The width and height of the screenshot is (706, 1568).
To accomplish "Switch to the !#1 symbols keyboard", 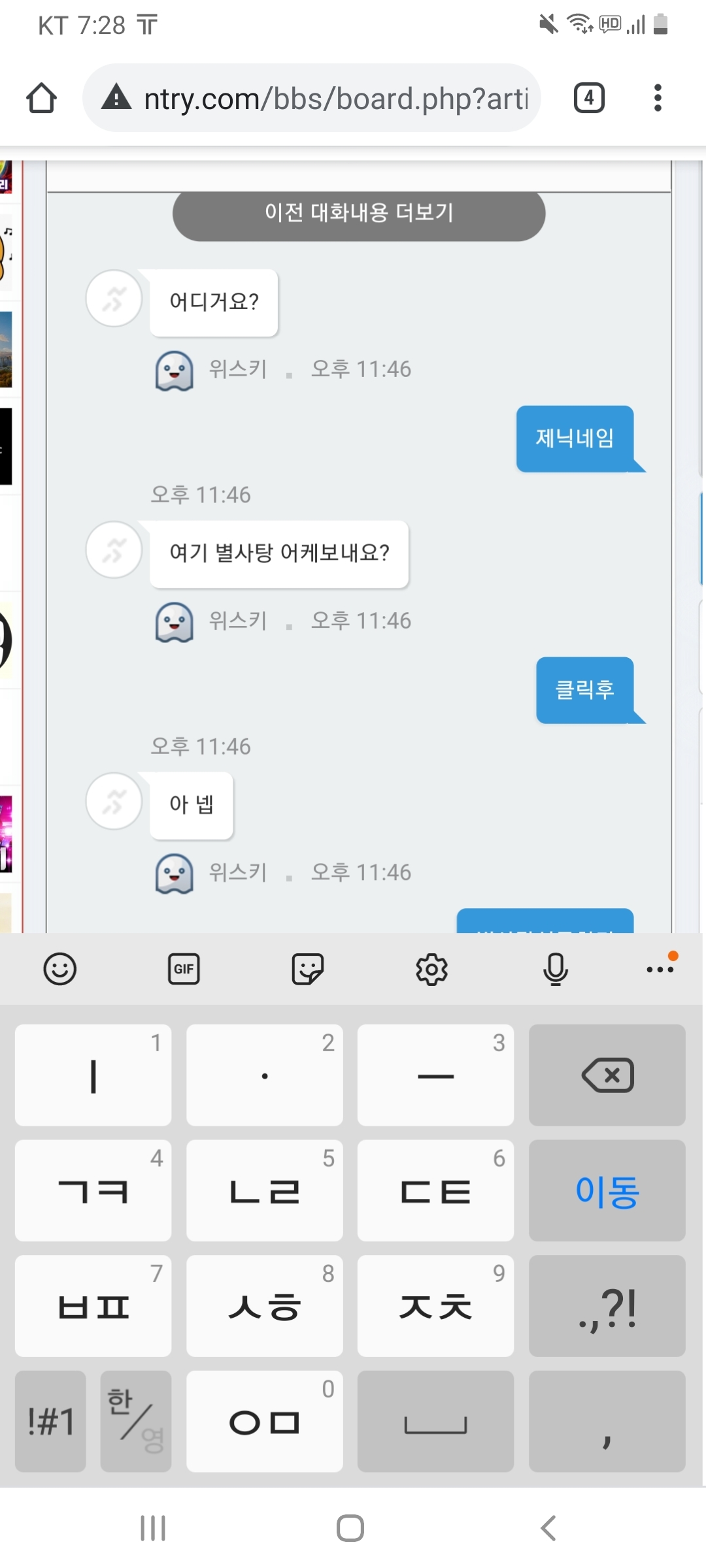I will [50, 1422].
